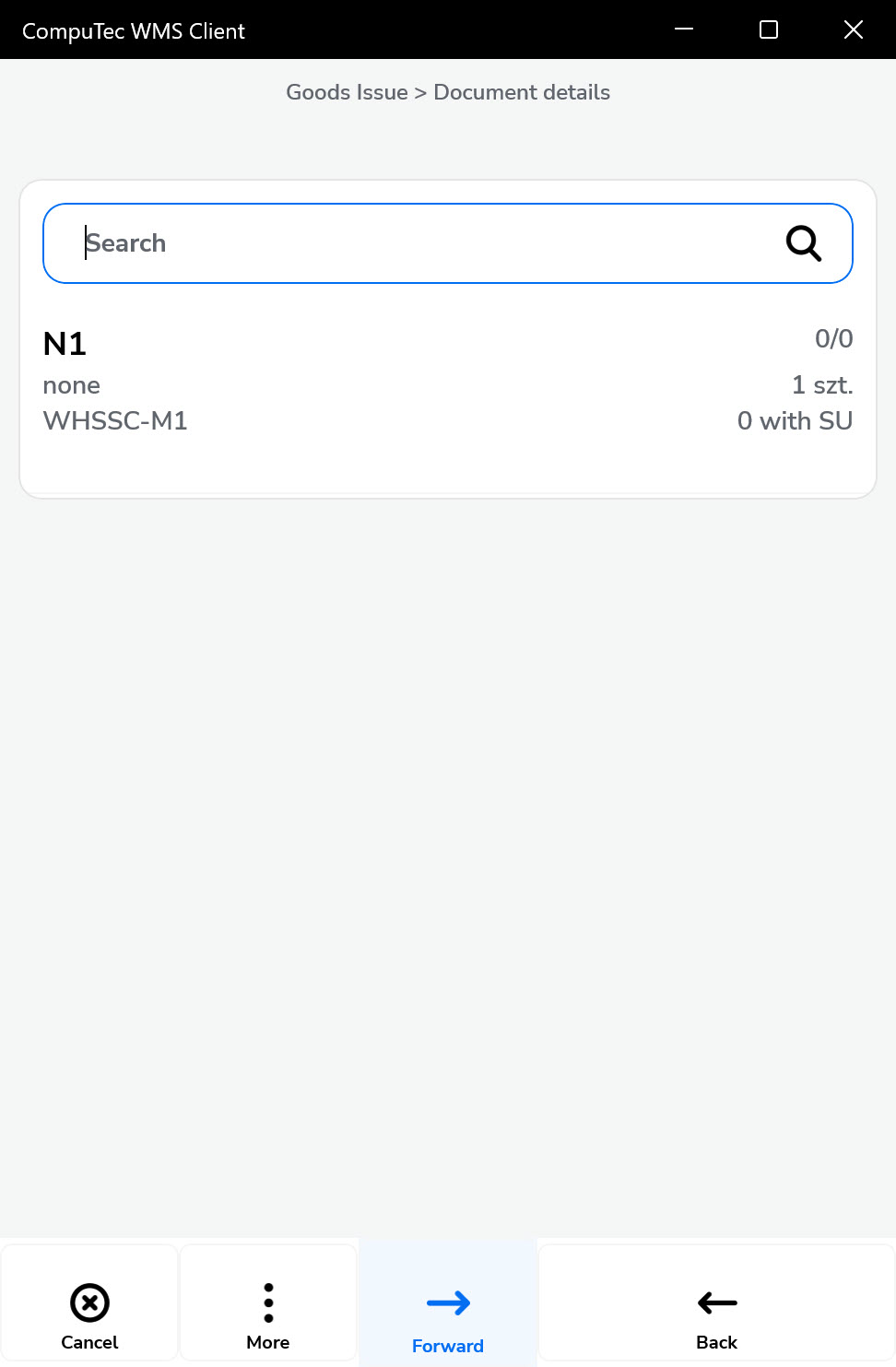The width and height of the screenshot is (896, 1367).
Task: Select the Document details breadcrumb label
Action: coord(522,92)
